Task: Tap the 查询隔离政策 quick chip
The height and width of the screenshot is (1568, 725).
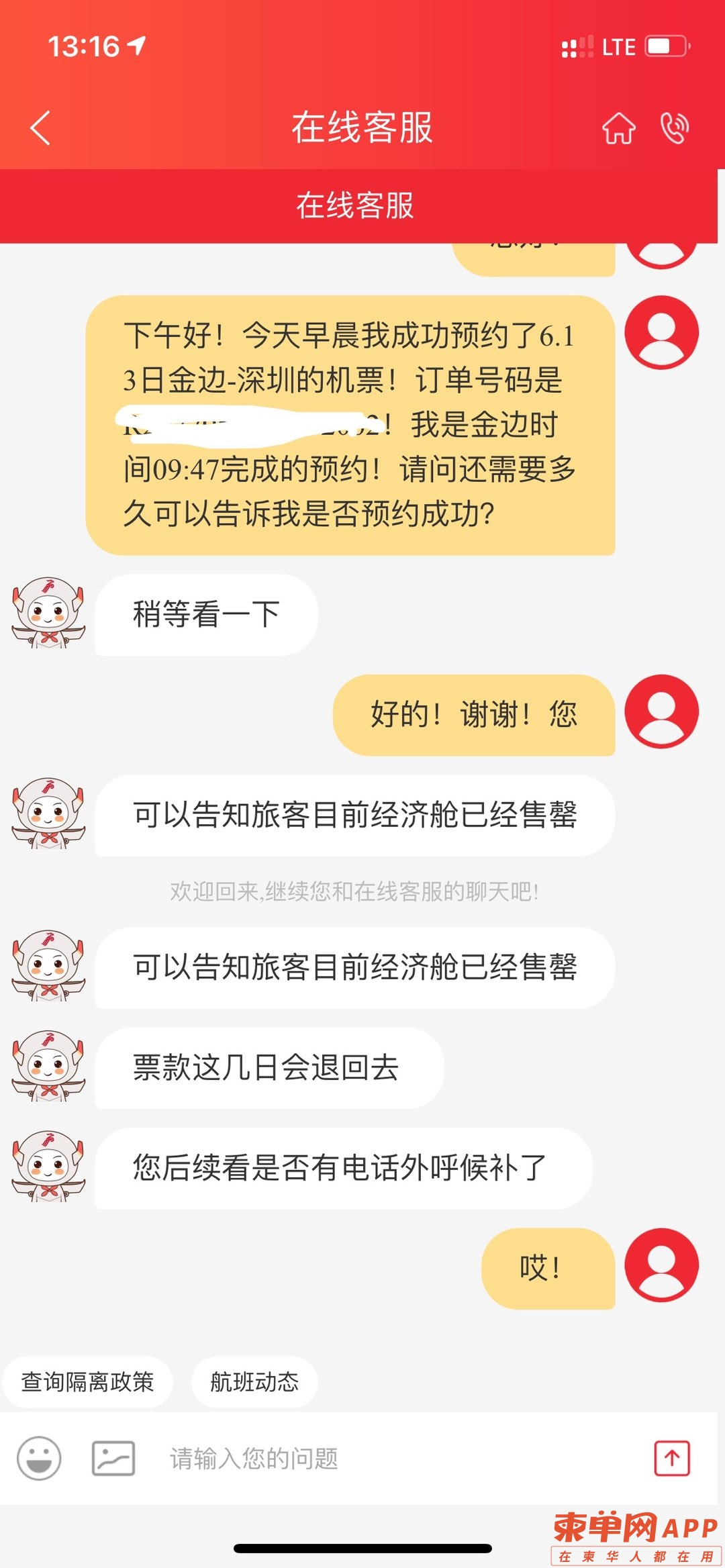Action: [87, 1382]
